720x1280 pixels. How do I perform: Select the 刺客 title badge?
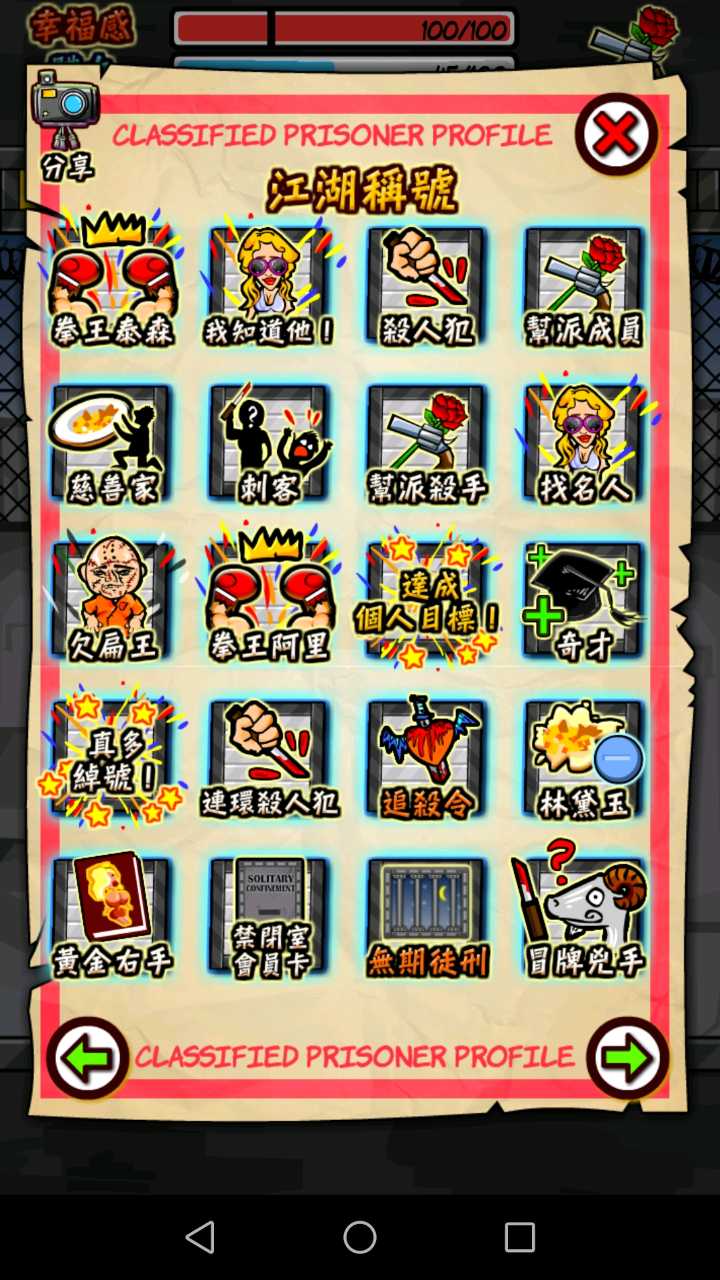click(x=269, y=443)
